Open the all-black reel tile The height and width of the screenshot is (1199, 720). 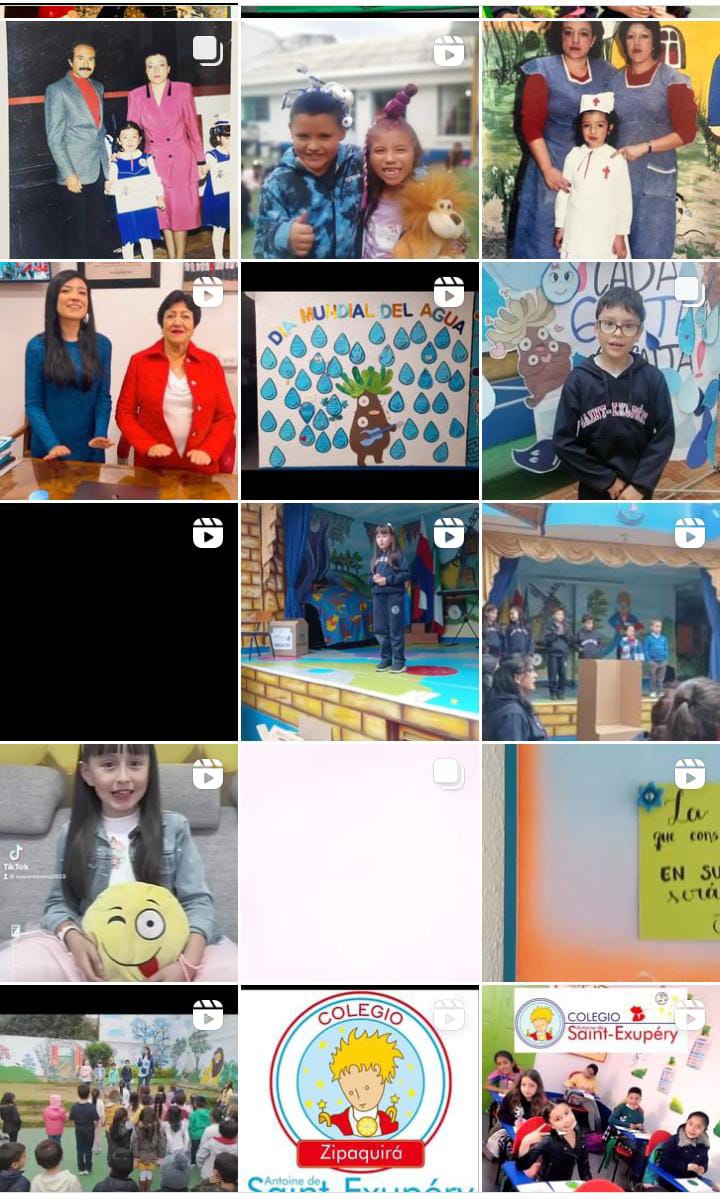click(x=119, y=622)
